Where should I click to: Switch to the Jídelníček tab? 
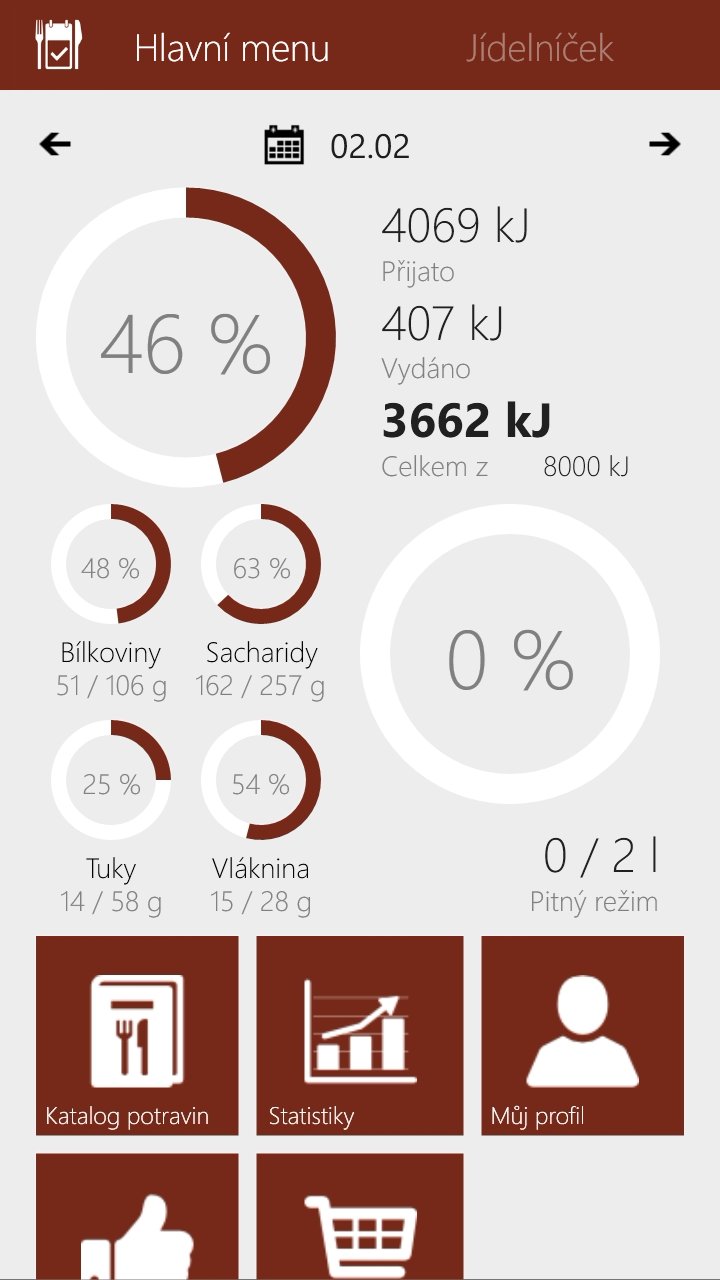pos(539,48)
